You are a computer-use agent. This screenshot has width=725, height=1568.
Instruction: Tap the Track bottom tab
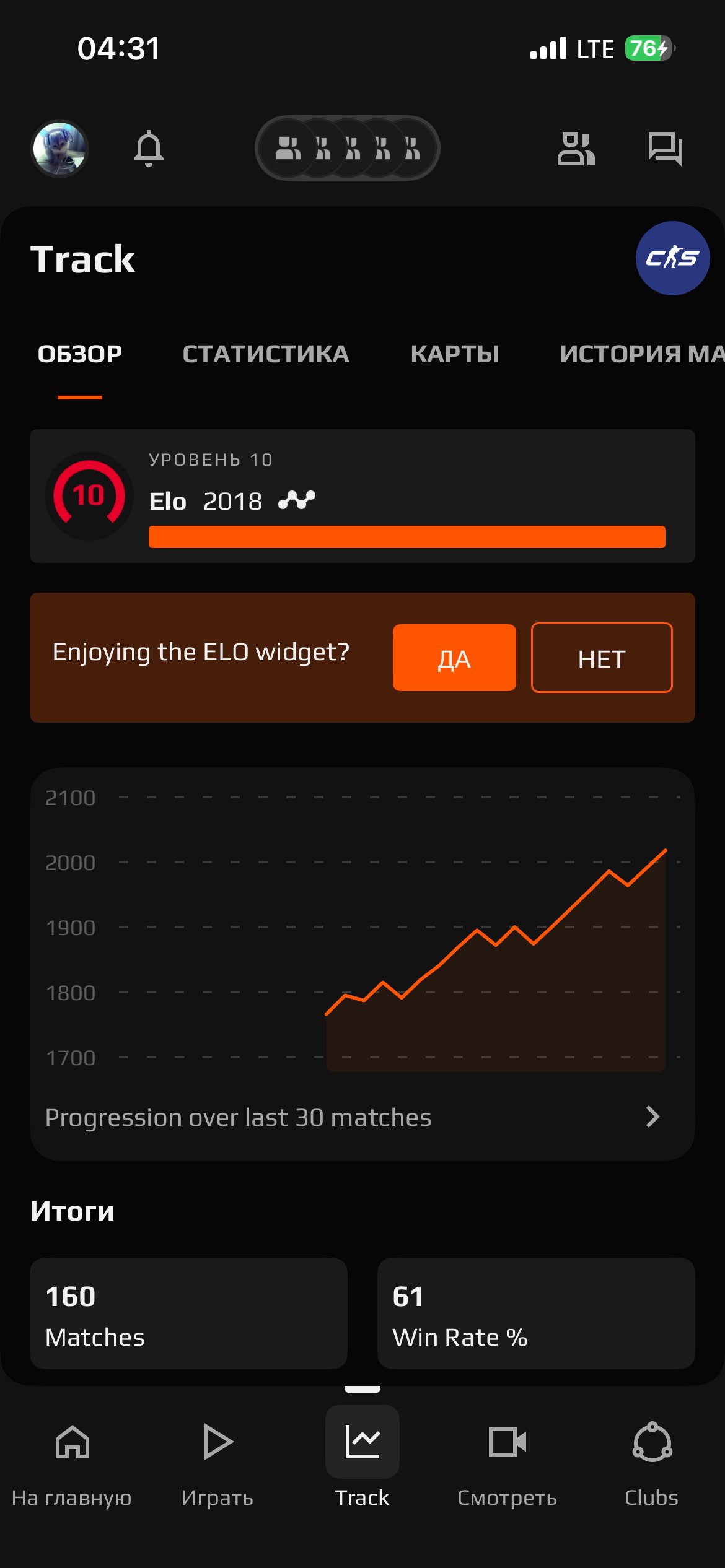click(362, 1464)
